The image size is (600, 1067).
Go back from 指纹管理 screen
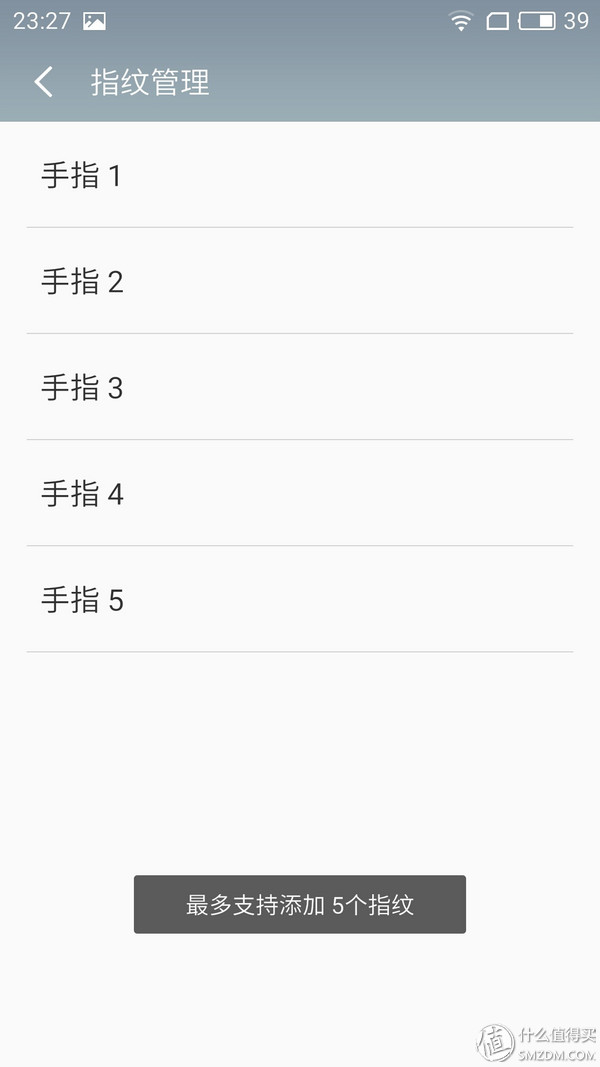pyautogui.click(x=44, y=82)
